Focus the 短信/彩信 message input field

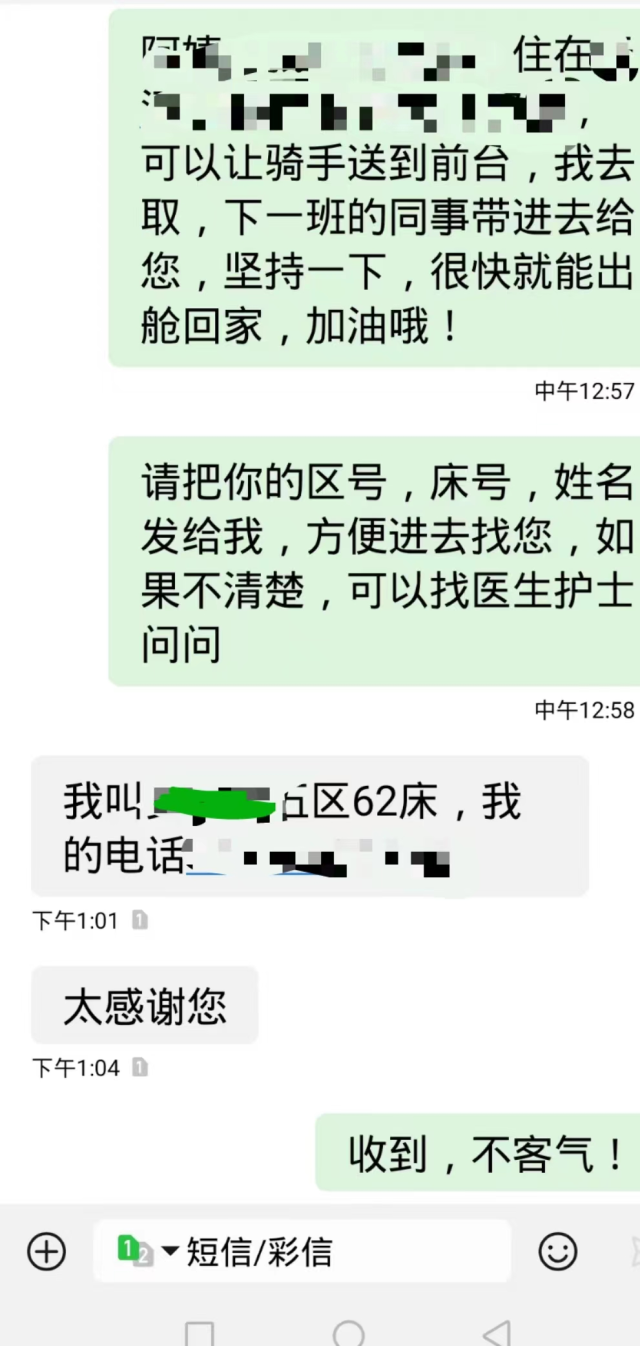340,1251
